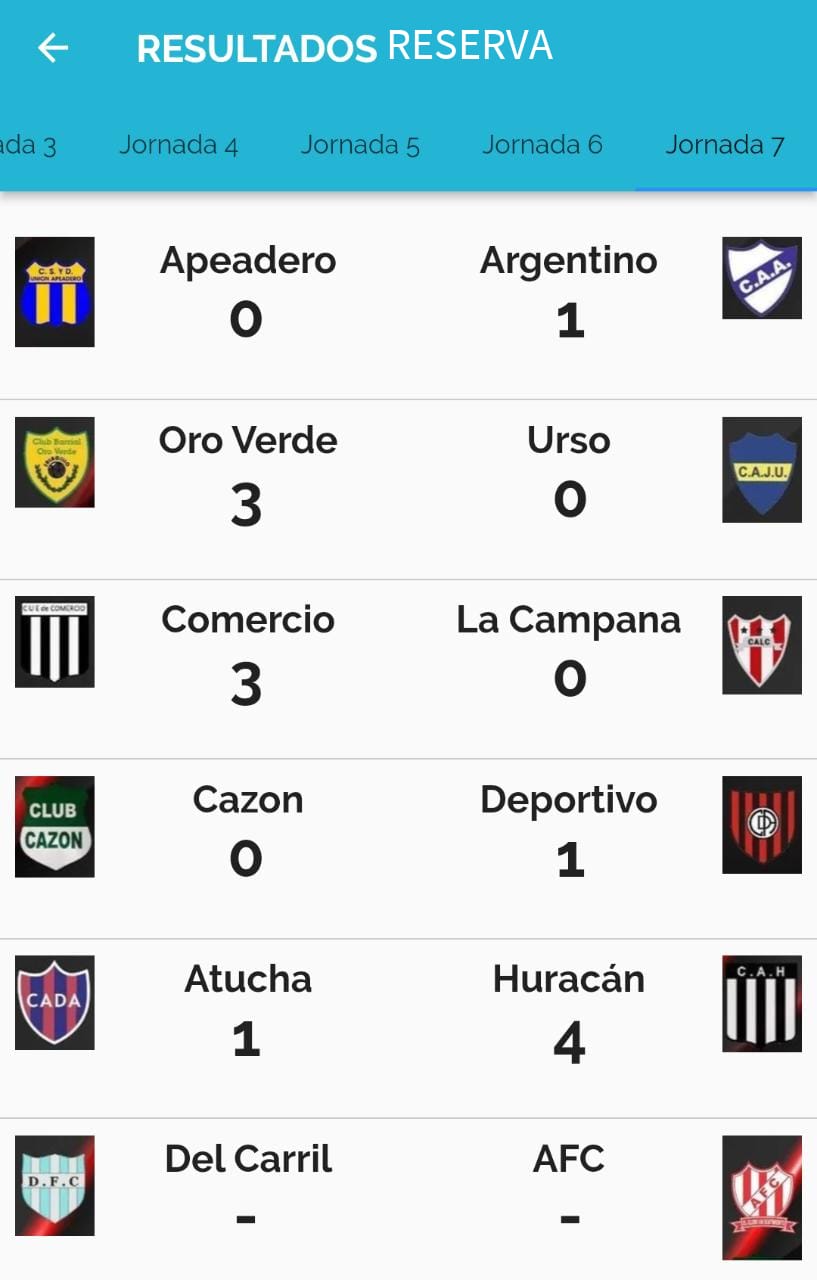The width and height of the screenshot is (817, 1280).
Task: Switch to the Jornada 5 tab
Action: pyautogui.click(x=360, y=145)
